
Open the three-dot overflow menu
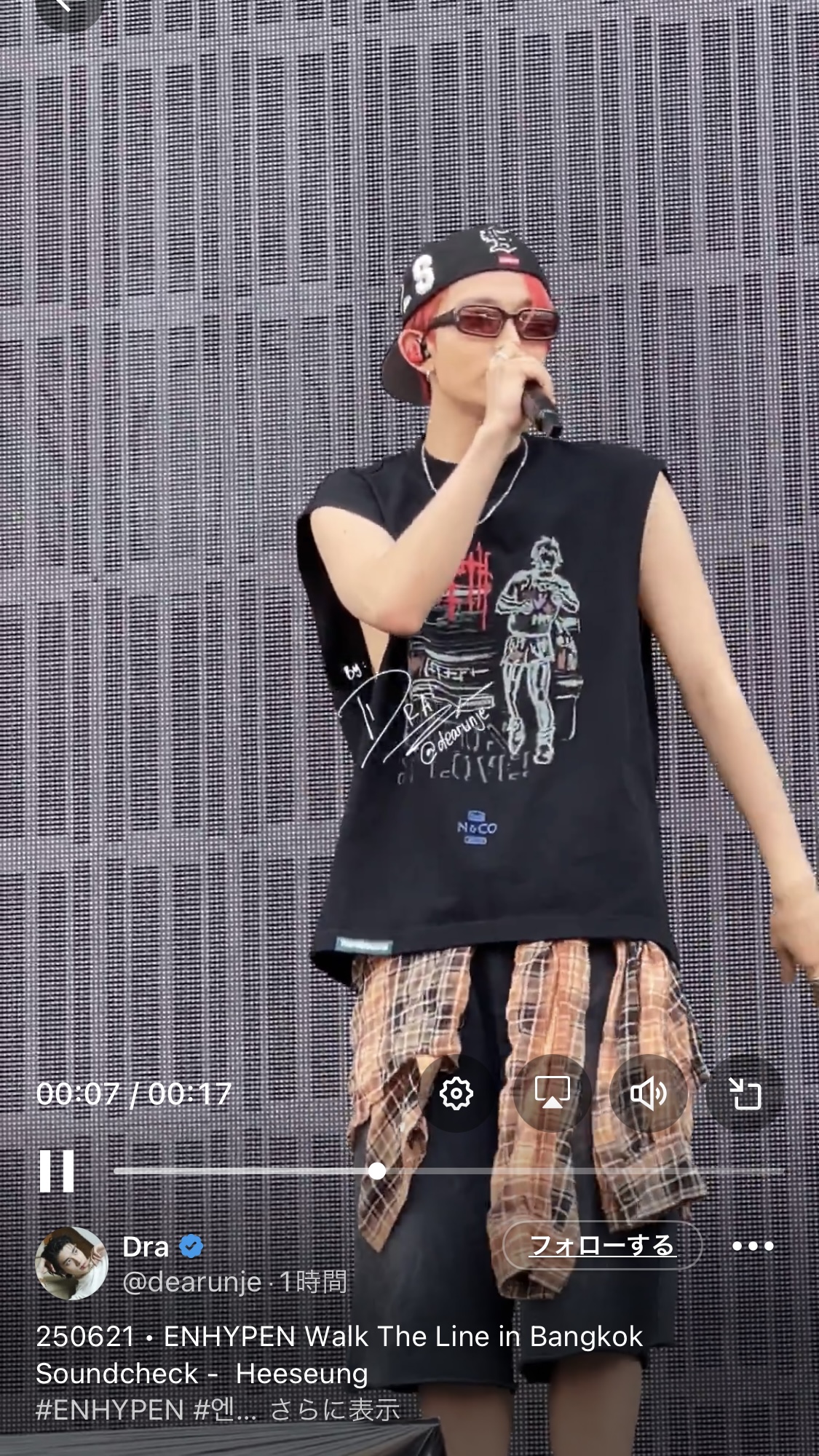tap(753, 1246)
